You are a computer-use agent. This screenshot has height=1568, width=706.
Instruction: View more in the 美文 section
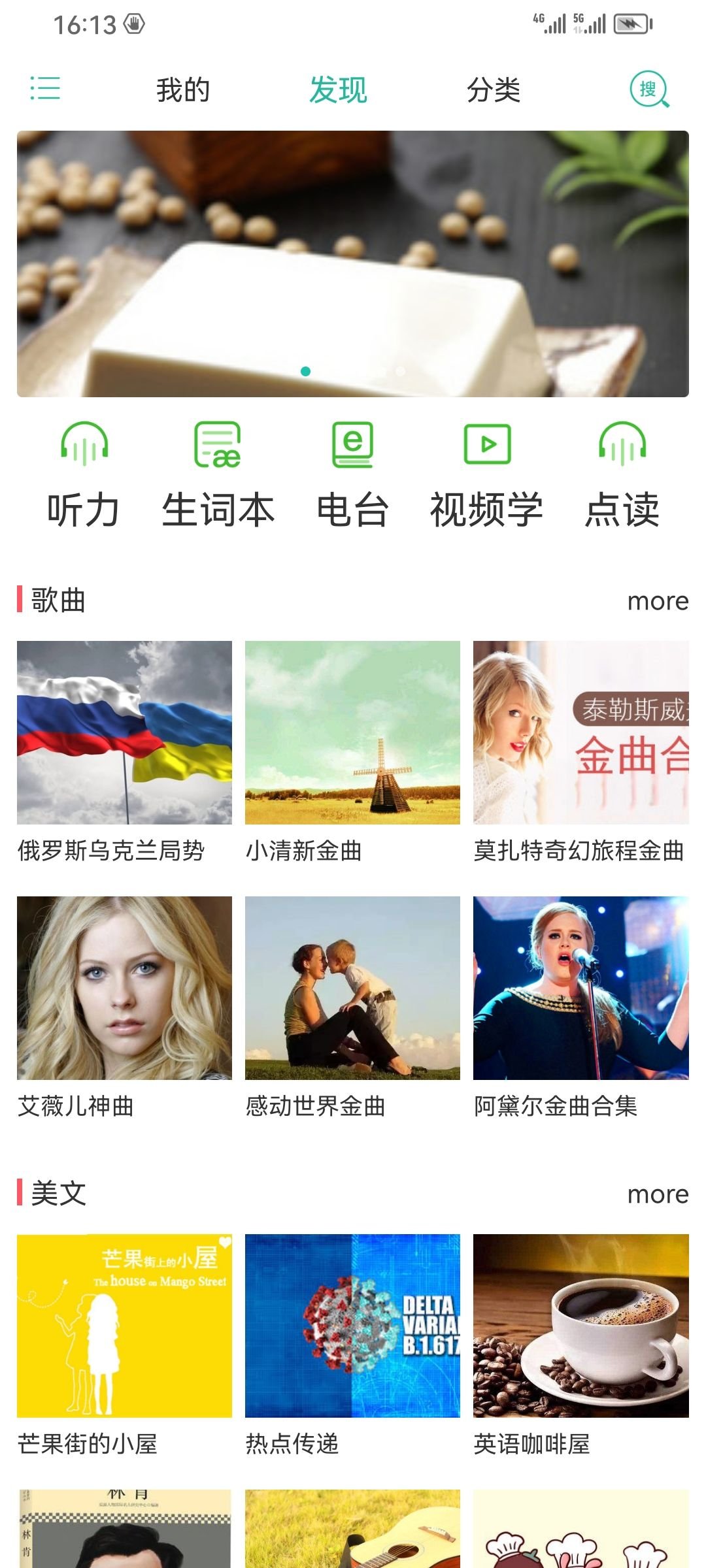click(657, 1194)
